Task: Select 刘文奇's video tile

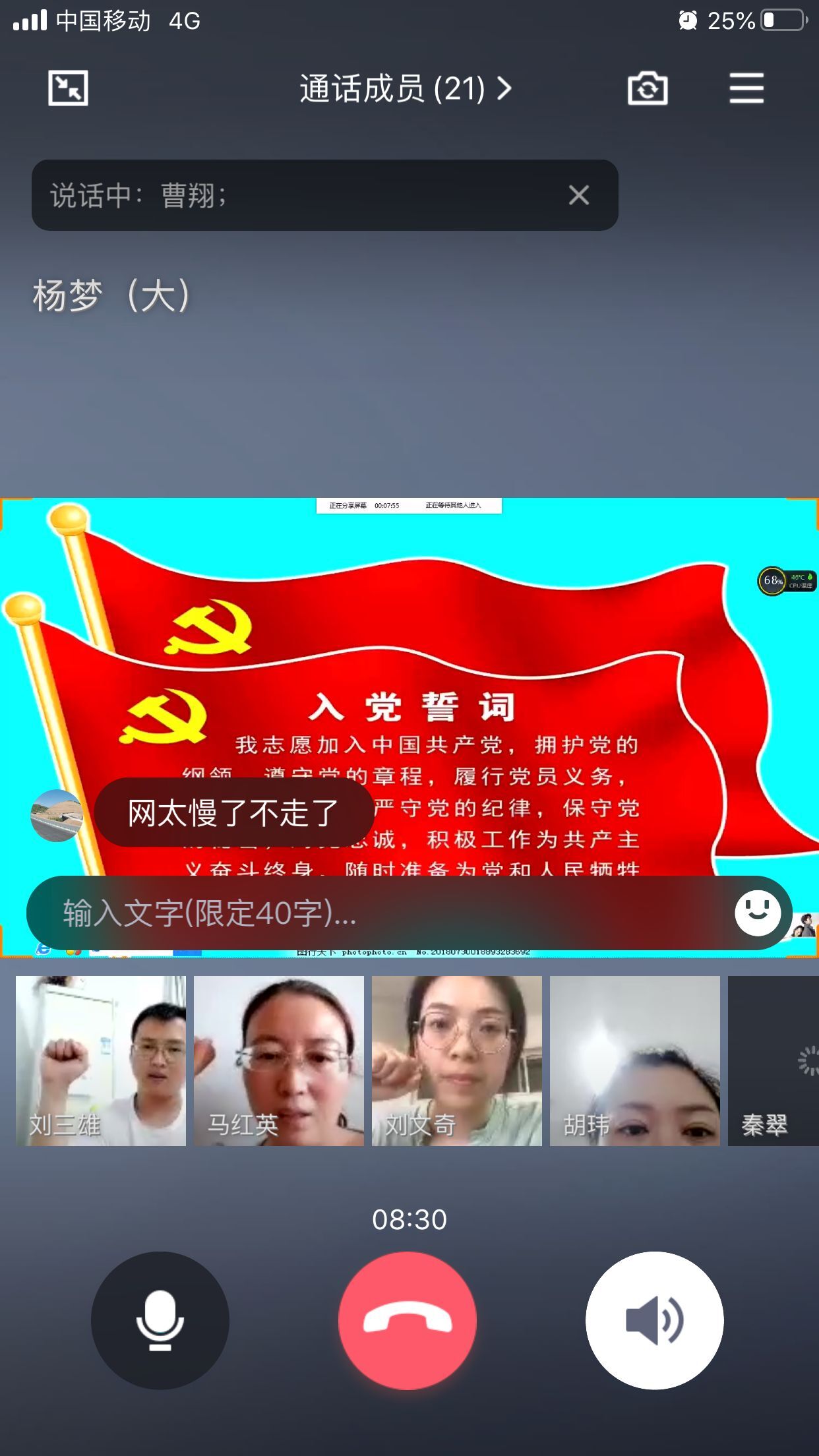Action: pos(457,1060)
